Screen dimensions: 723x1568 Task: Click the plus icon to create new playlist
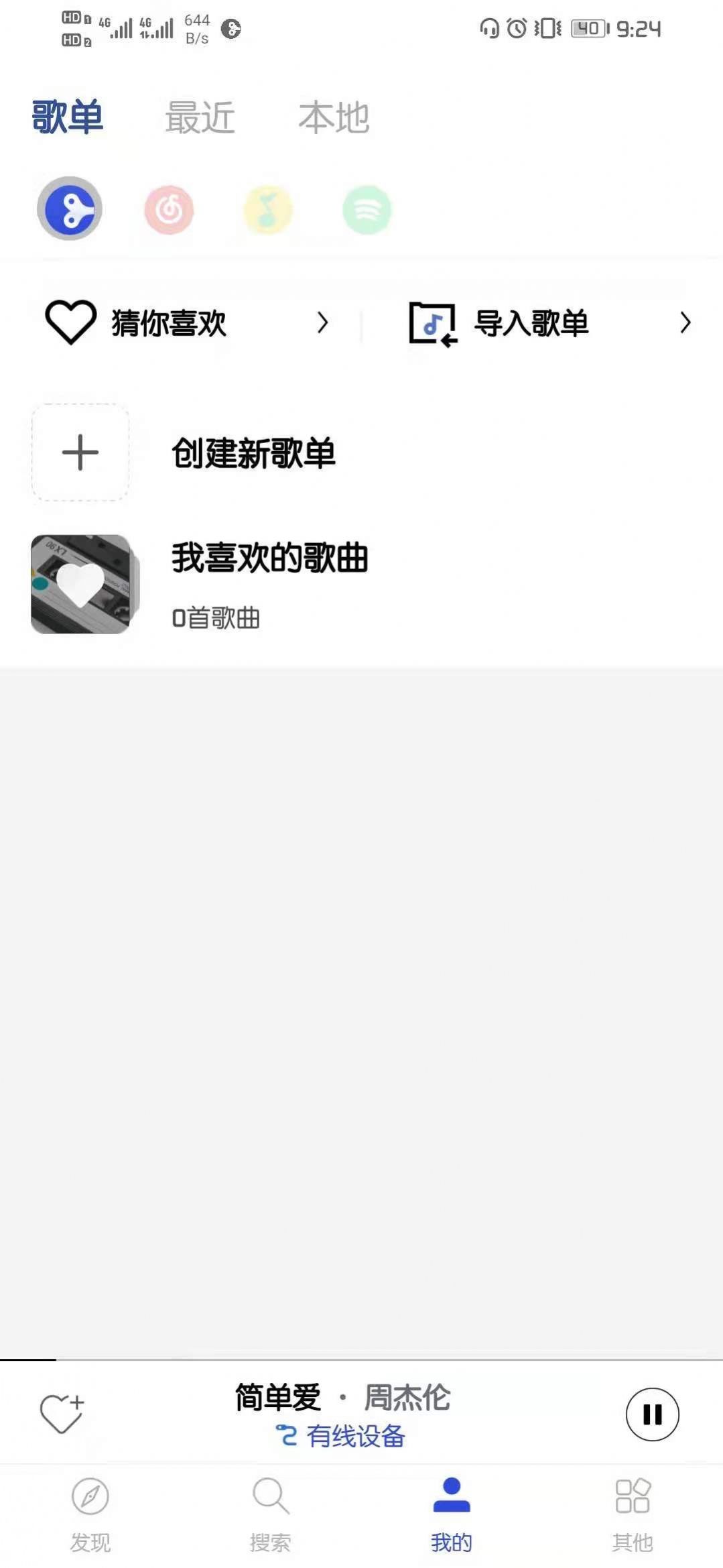tap(80, 452)
